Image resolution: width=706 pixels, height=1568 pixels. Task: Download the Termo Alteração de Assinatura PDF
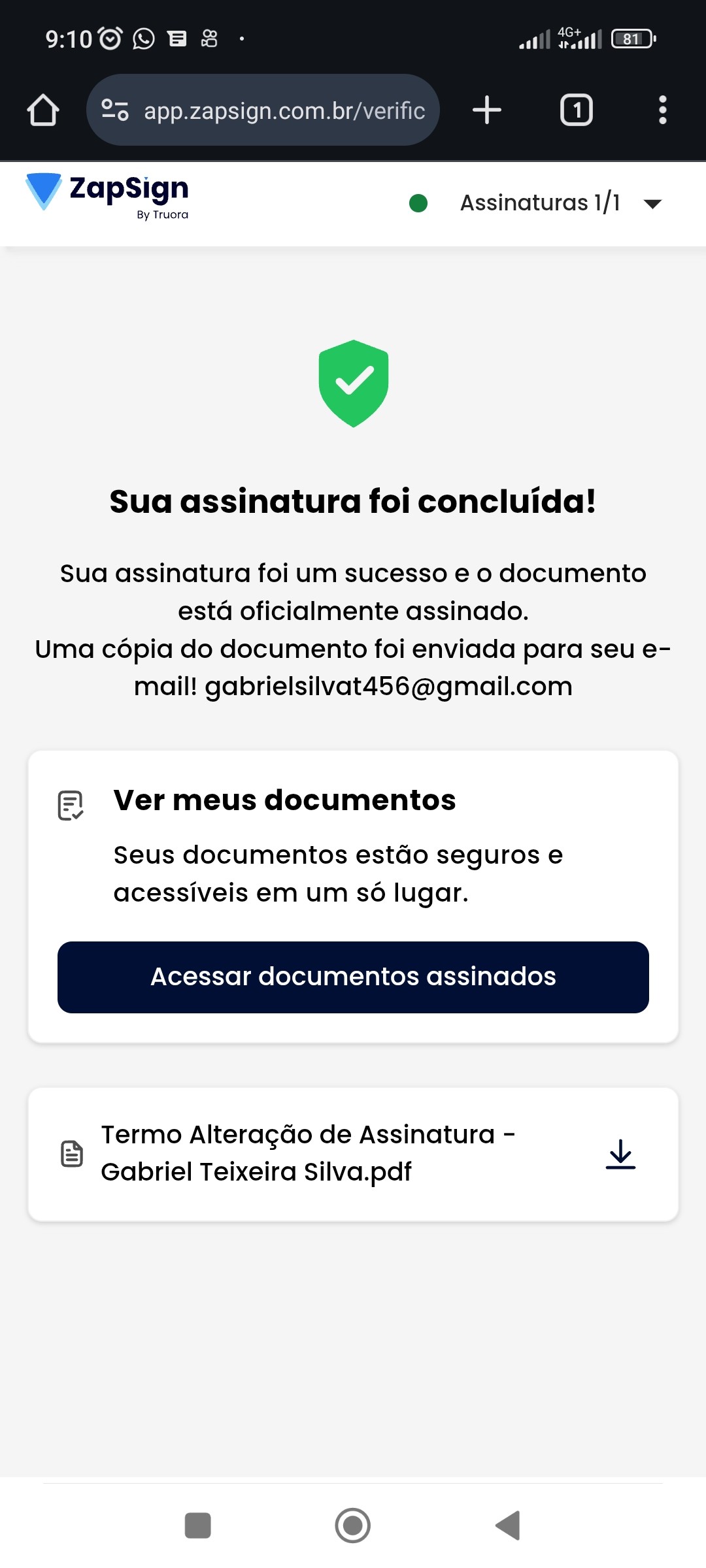(x=620, y=1154)
